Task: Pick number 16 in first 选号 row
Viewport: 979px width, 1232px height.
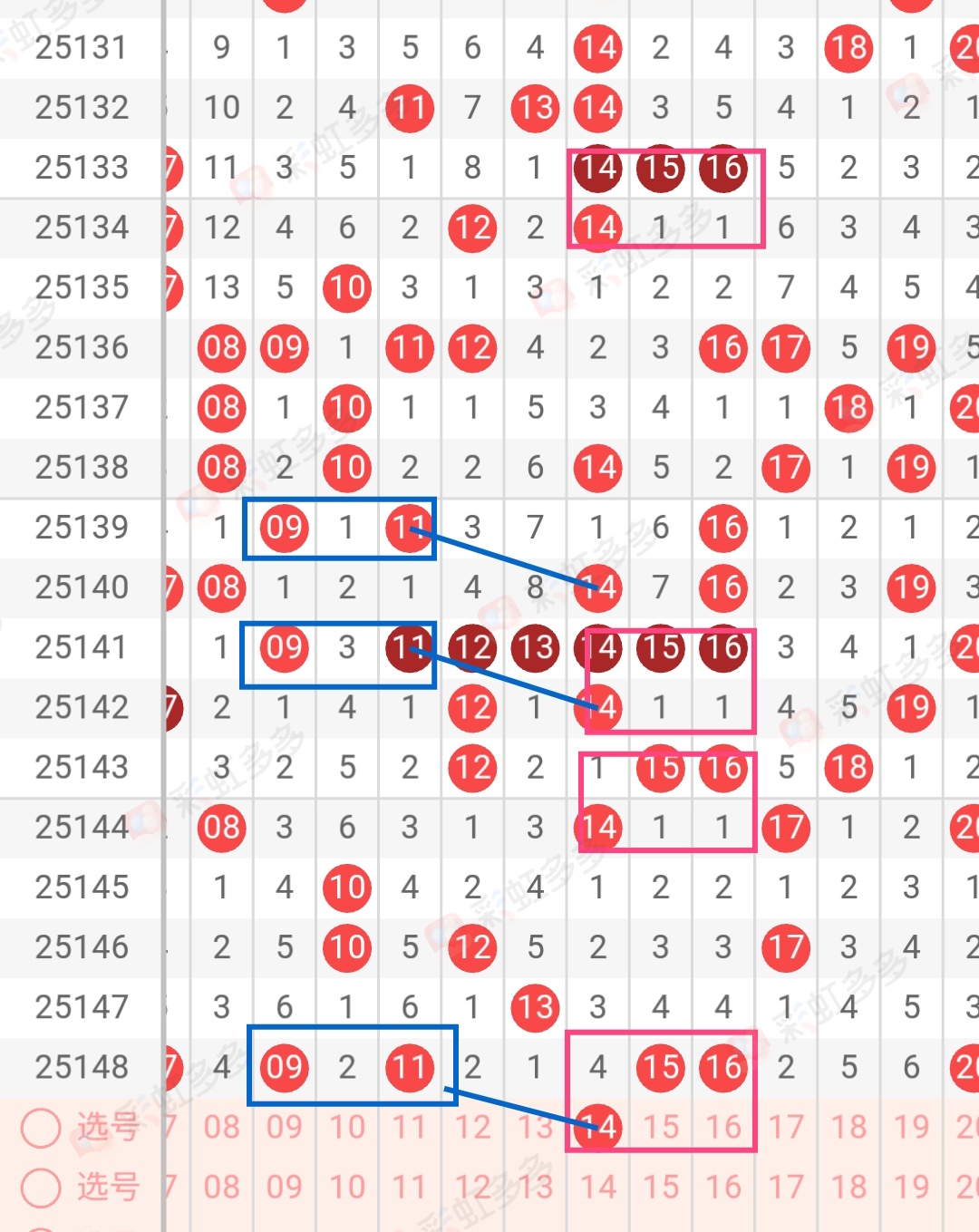Action: coord(723,1128)
